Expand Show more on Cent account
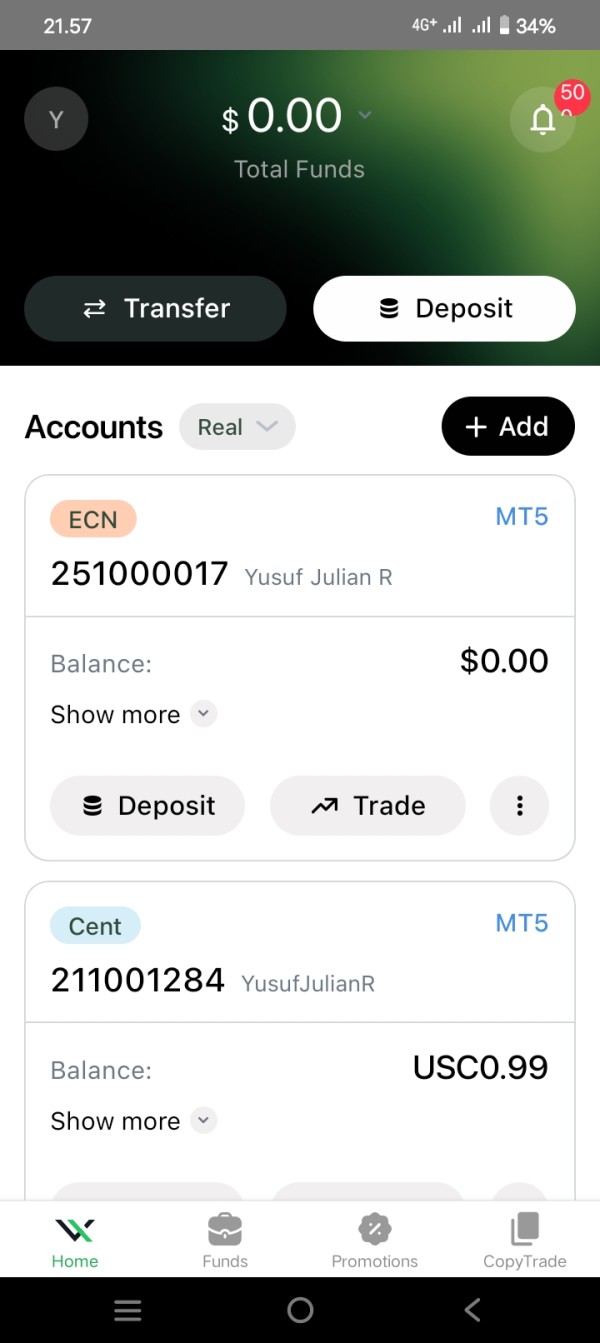Image resolution: width=600 pixels, height=1343 pixels. 133,1120
